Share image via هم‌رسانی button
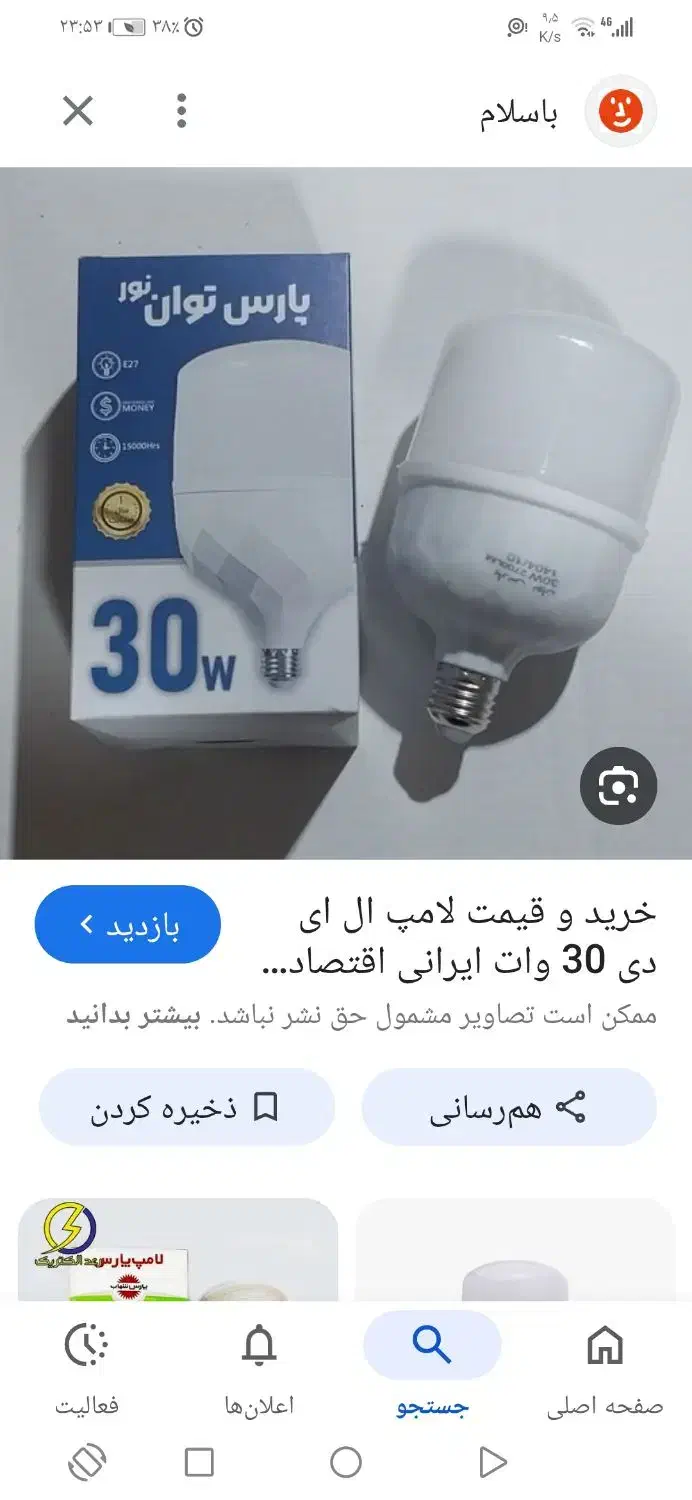 pyautogui.click(x=508, y=1107)
